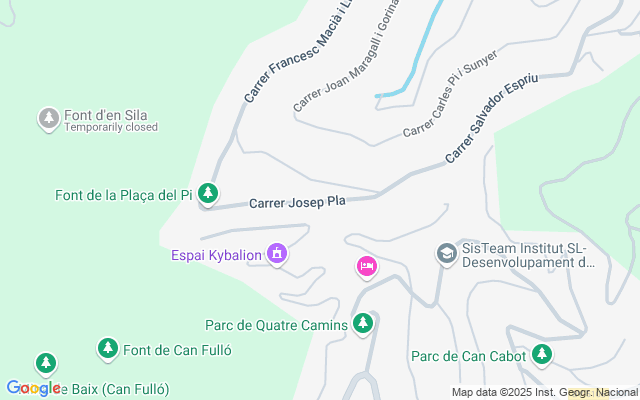Select Parc de Quatre Camins pin
Screen dimensions: 640x400
pos(363,323)
